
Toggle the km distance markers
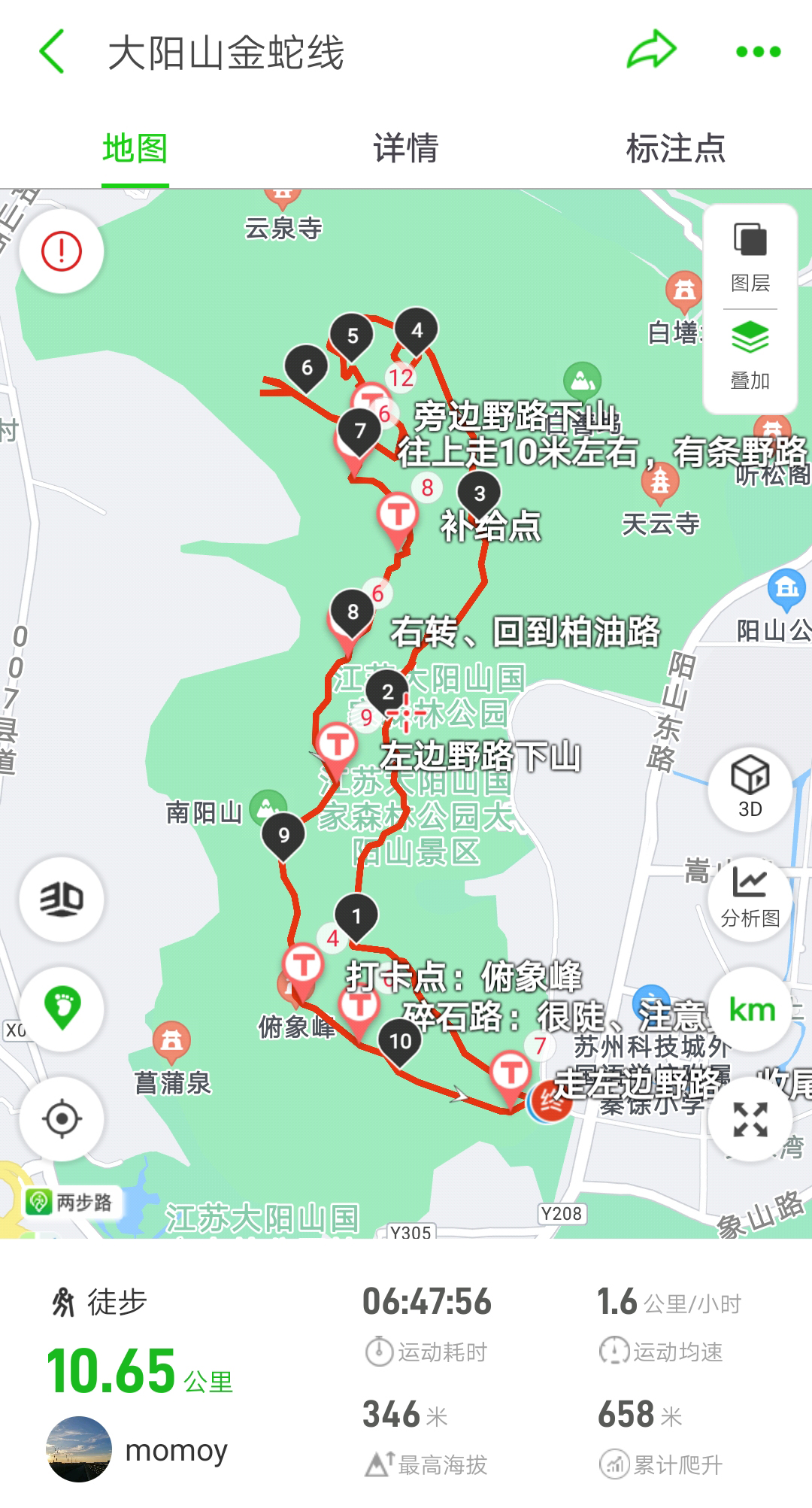(x=751, y=1009)
